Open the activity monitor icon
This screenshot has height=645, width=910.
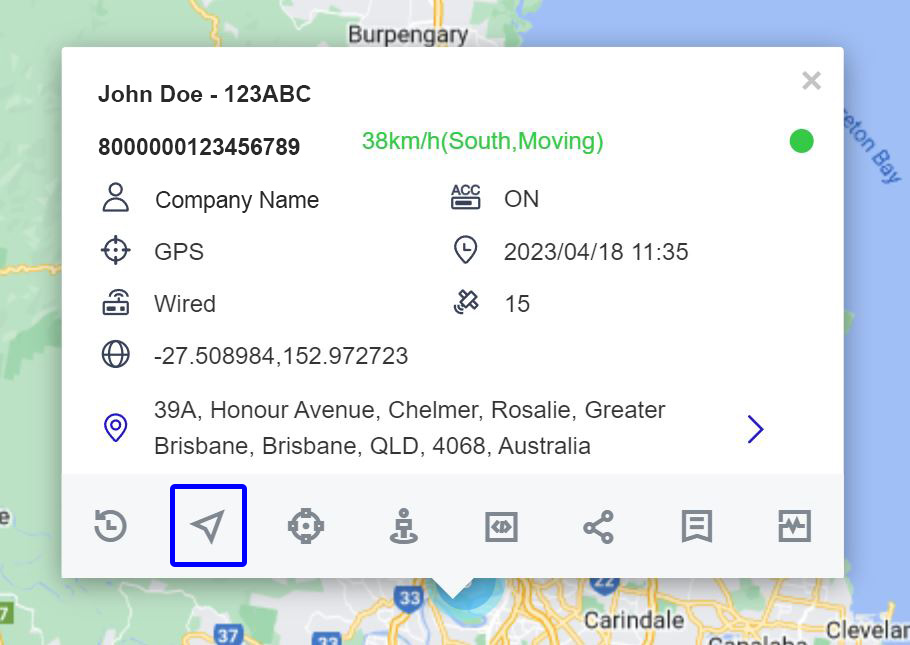click(794, 526)
